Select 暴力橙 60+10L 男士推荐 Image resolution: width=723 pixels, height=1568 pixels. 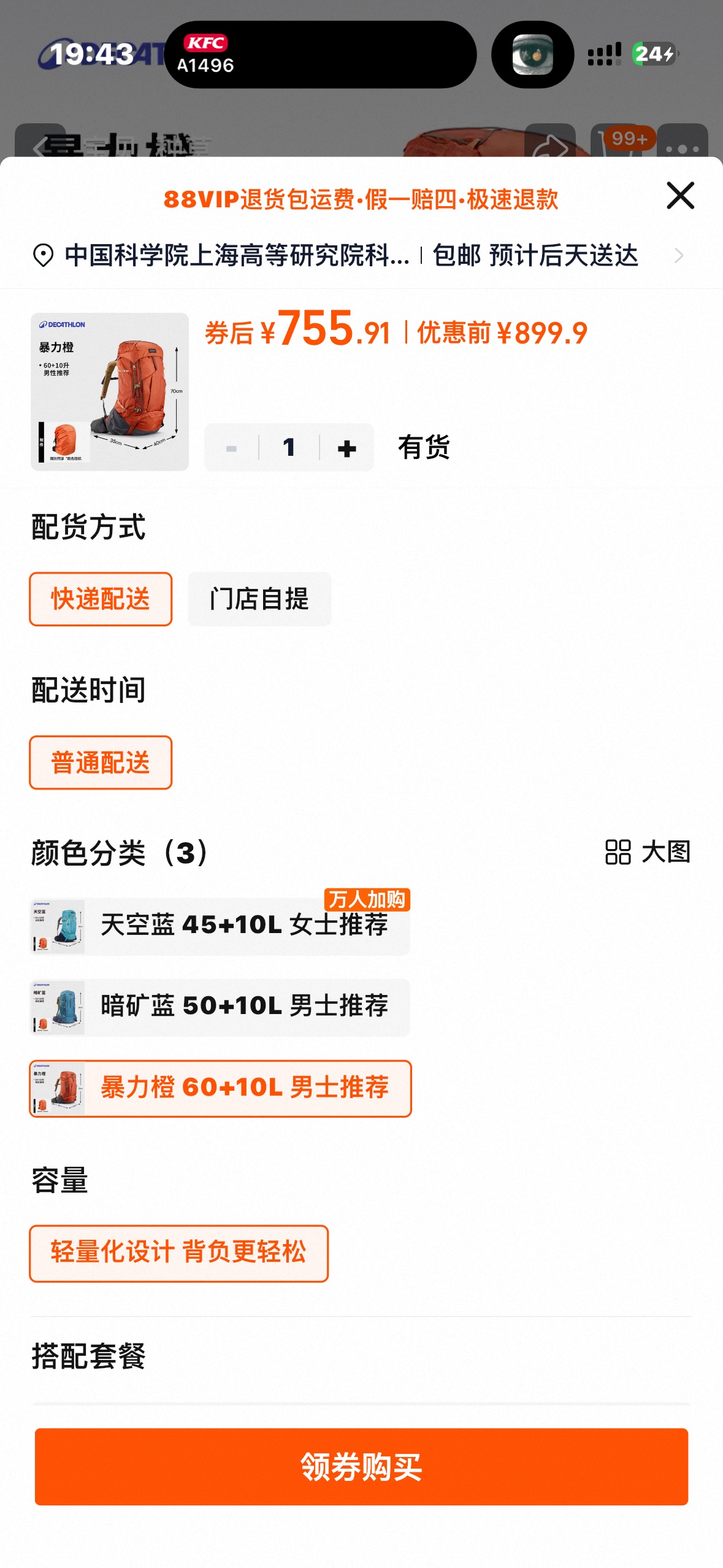221,1088
